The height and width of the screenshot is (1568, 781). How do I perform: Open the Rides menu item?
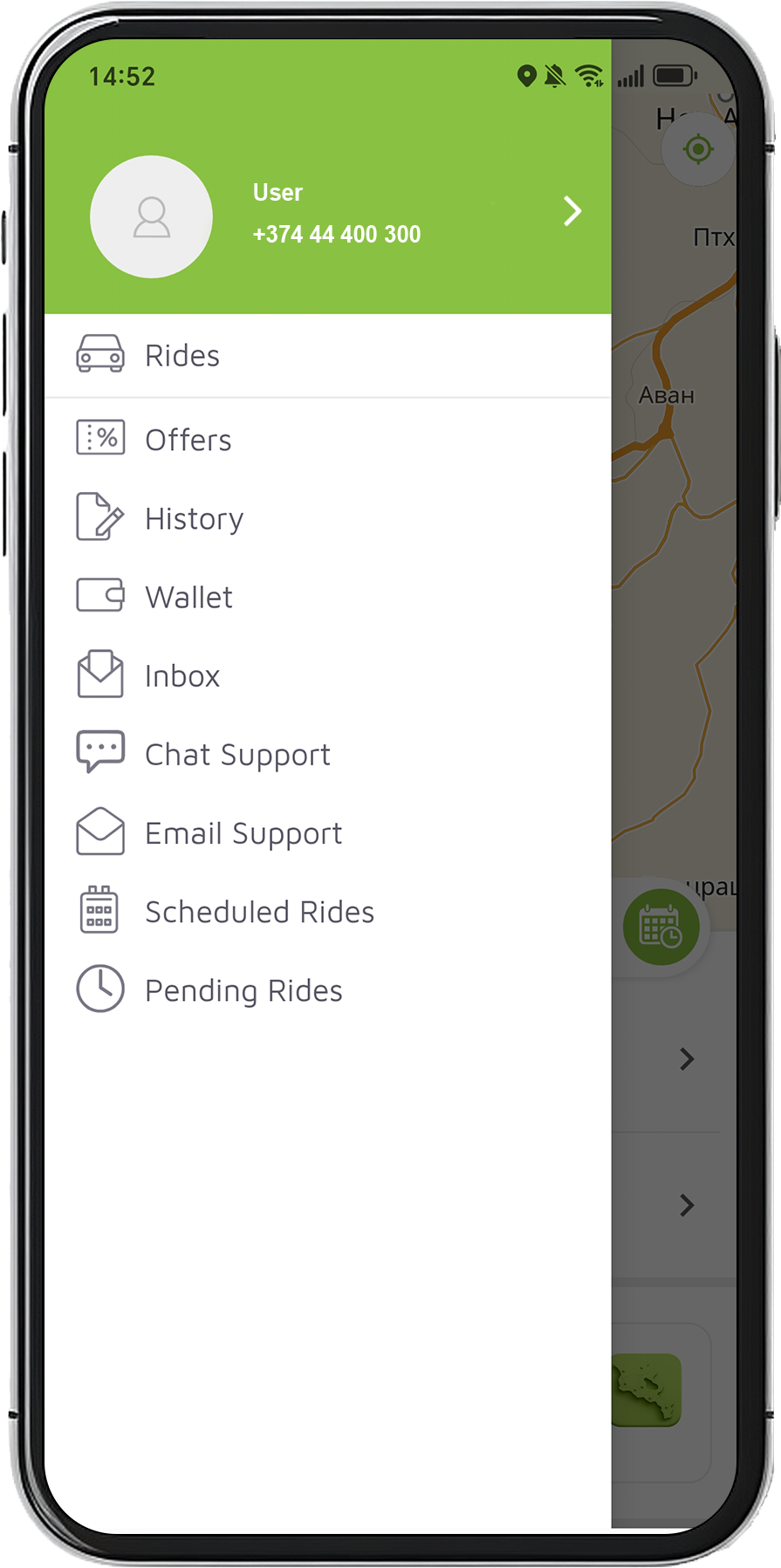(182, 356)
